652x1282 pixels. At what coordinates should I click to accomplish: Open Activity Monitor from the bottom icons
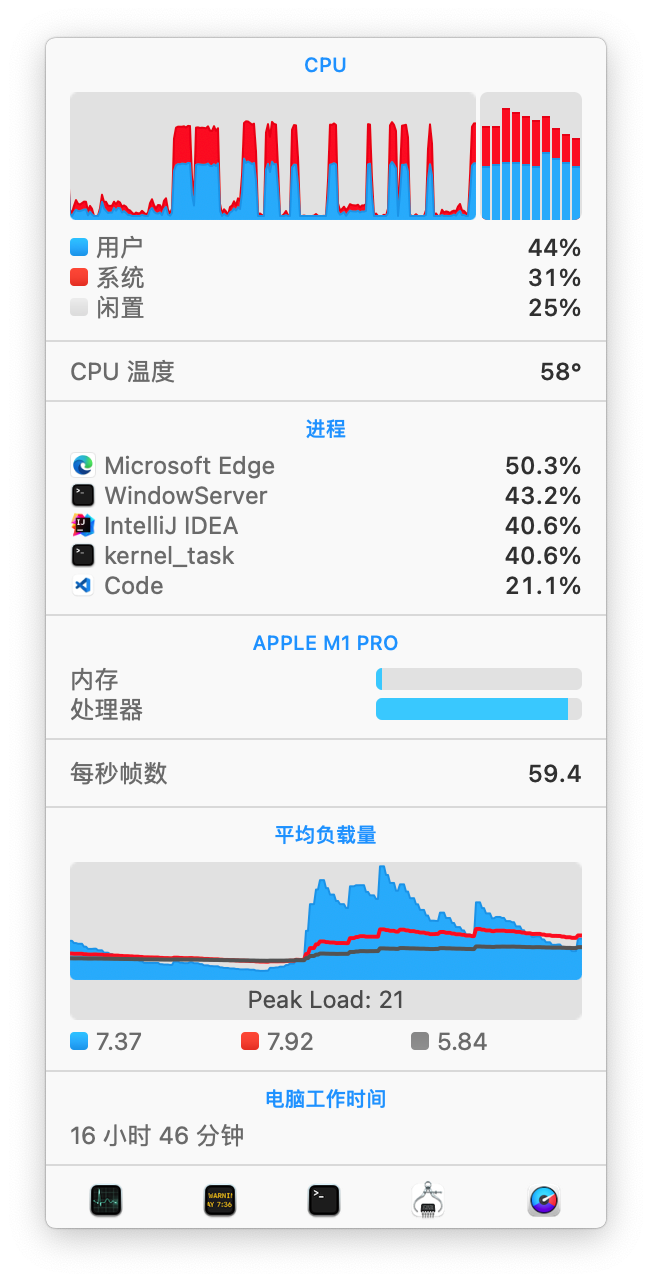[105, 1199]
